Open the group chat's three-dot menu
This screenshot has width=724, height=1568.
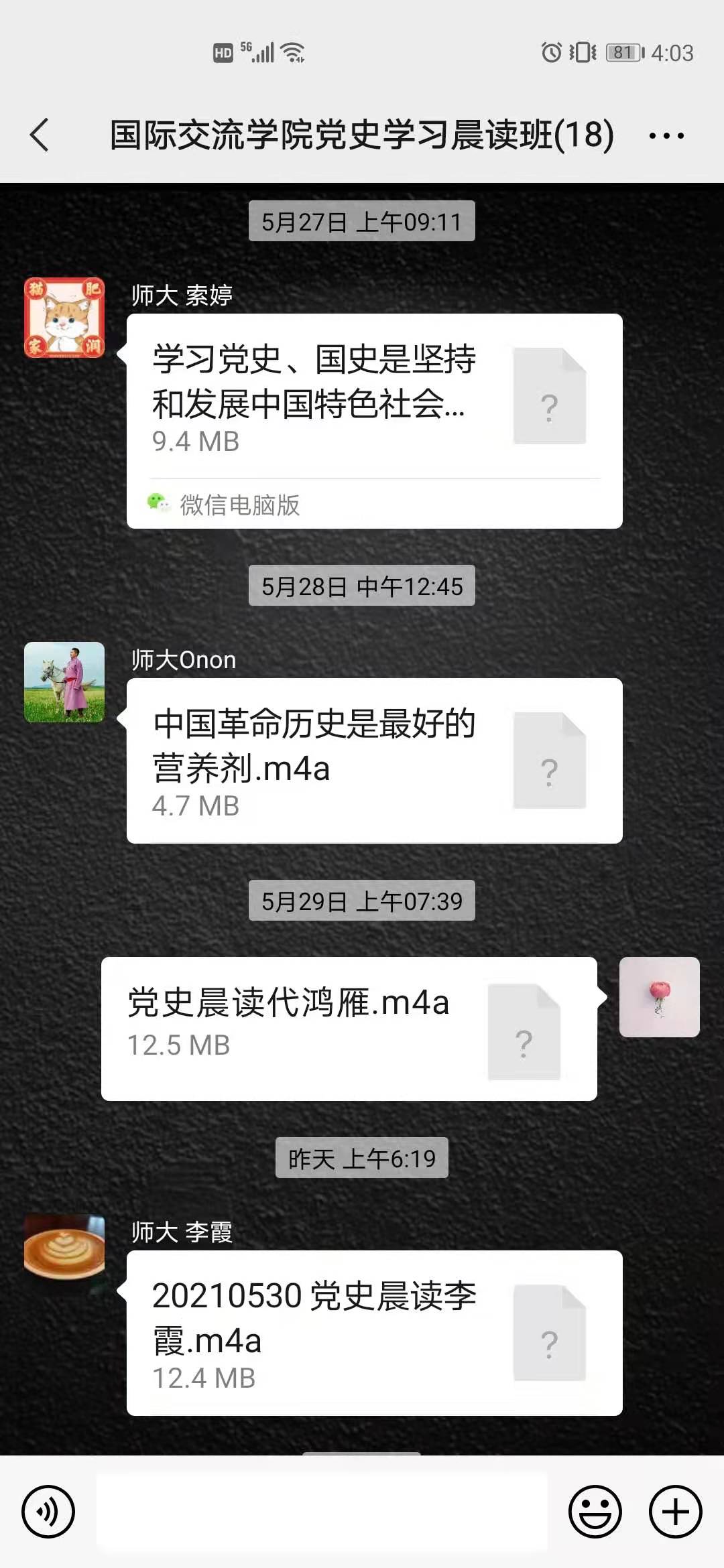(666, 135)
